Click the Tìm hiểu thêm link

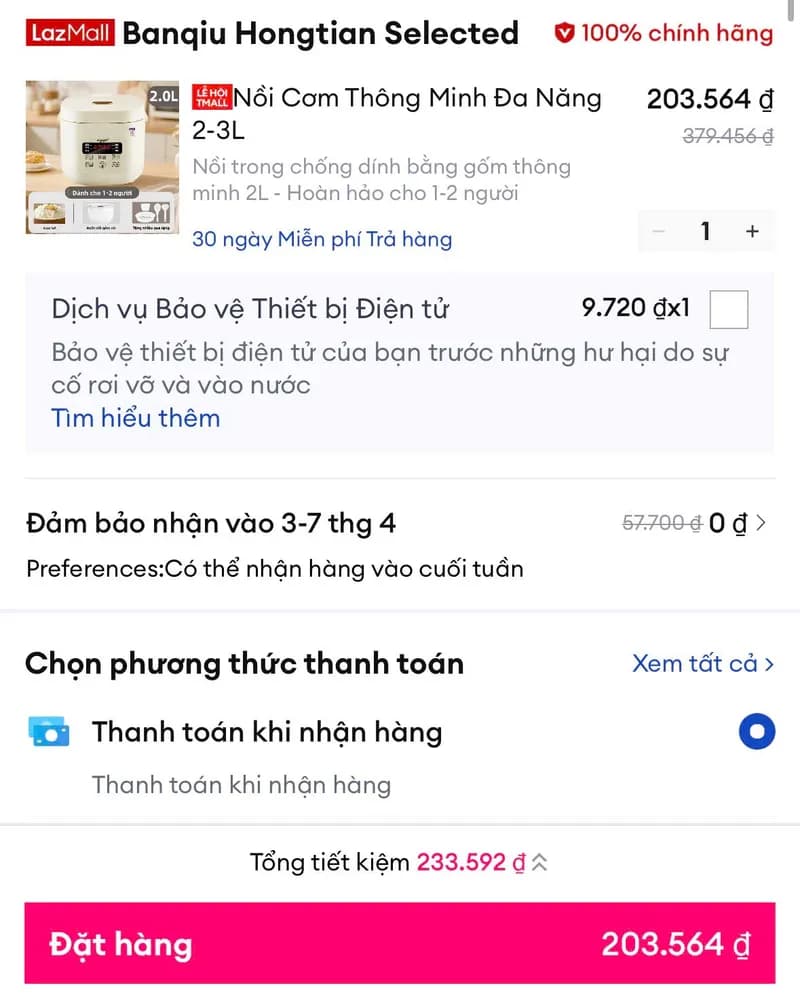click(135, 418)
